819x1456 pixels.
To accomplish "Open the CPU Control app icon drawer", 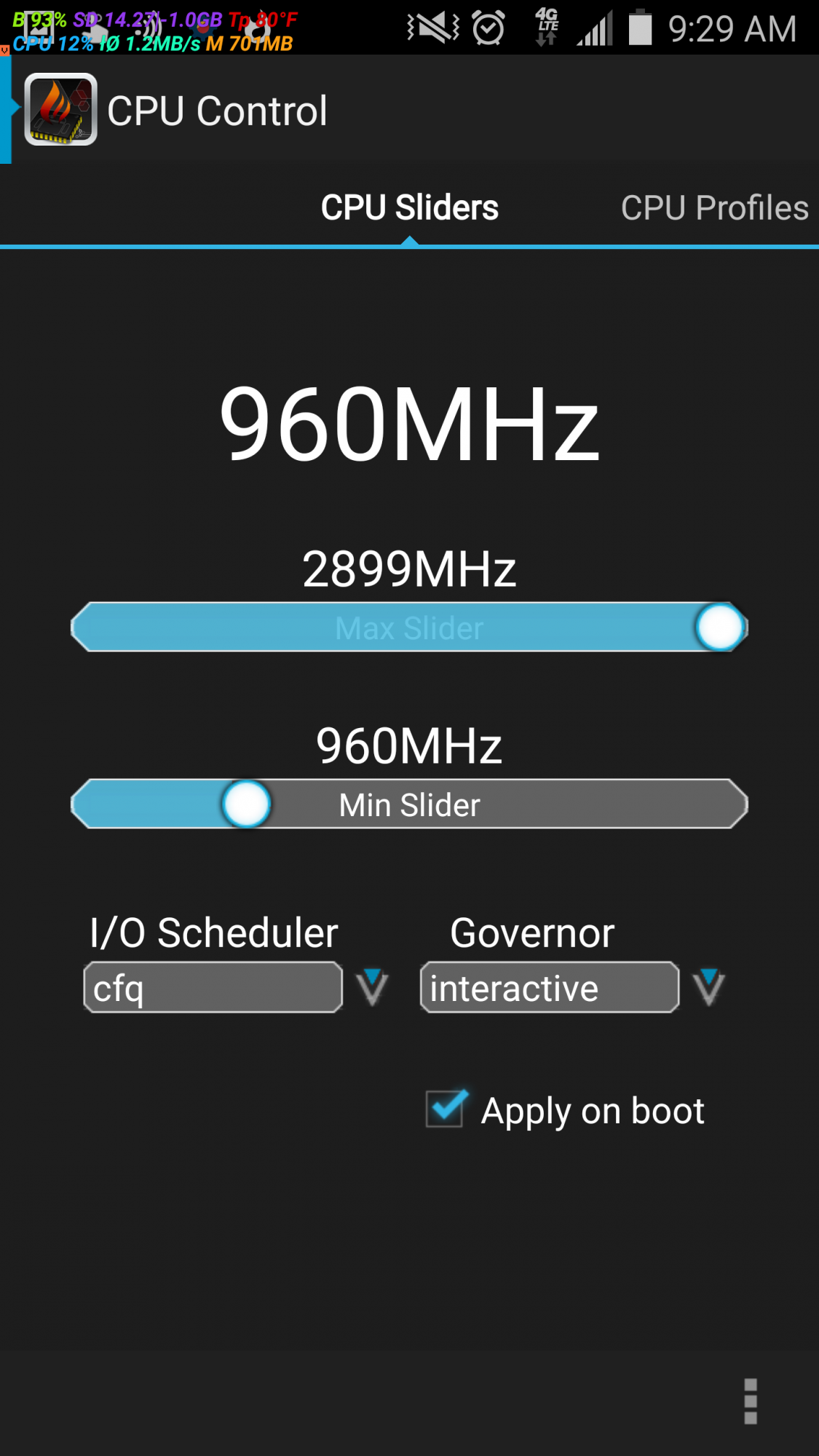I will pyautogui.click(x=60, y=110).
